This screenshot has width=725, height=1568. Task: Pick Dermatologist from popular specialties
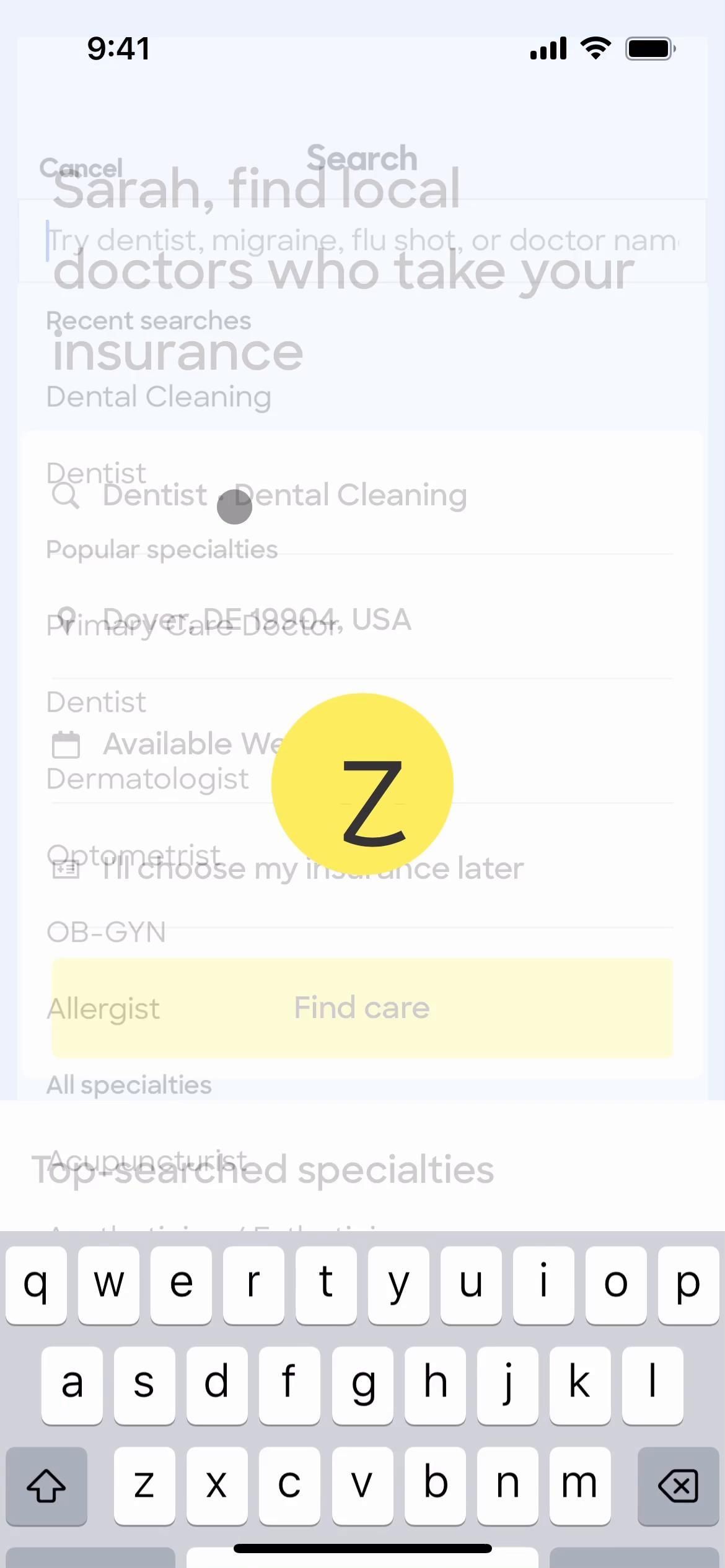147,778
